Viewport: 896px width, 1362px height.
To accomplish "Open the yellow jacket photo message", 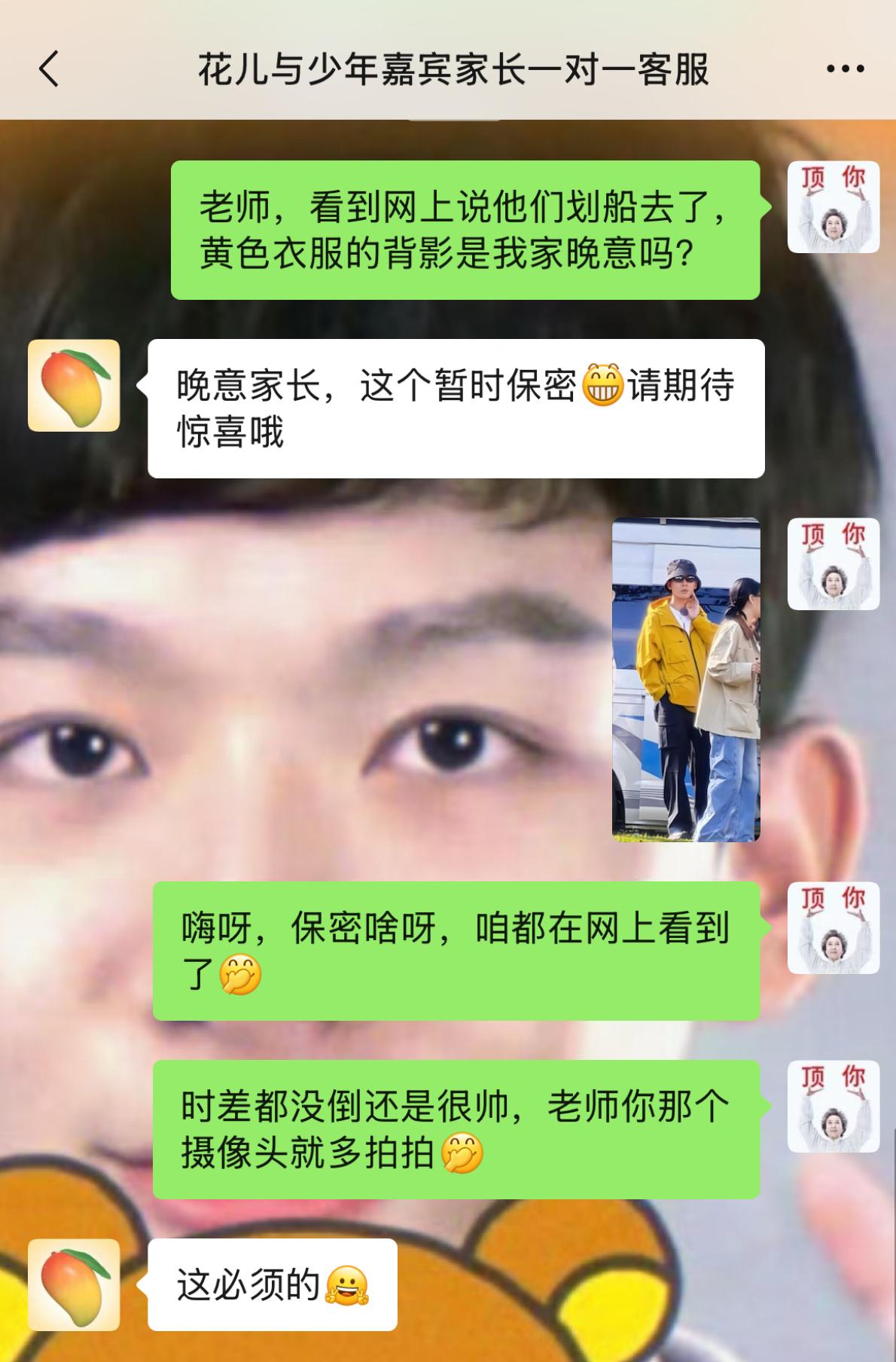I will (685, 679).
